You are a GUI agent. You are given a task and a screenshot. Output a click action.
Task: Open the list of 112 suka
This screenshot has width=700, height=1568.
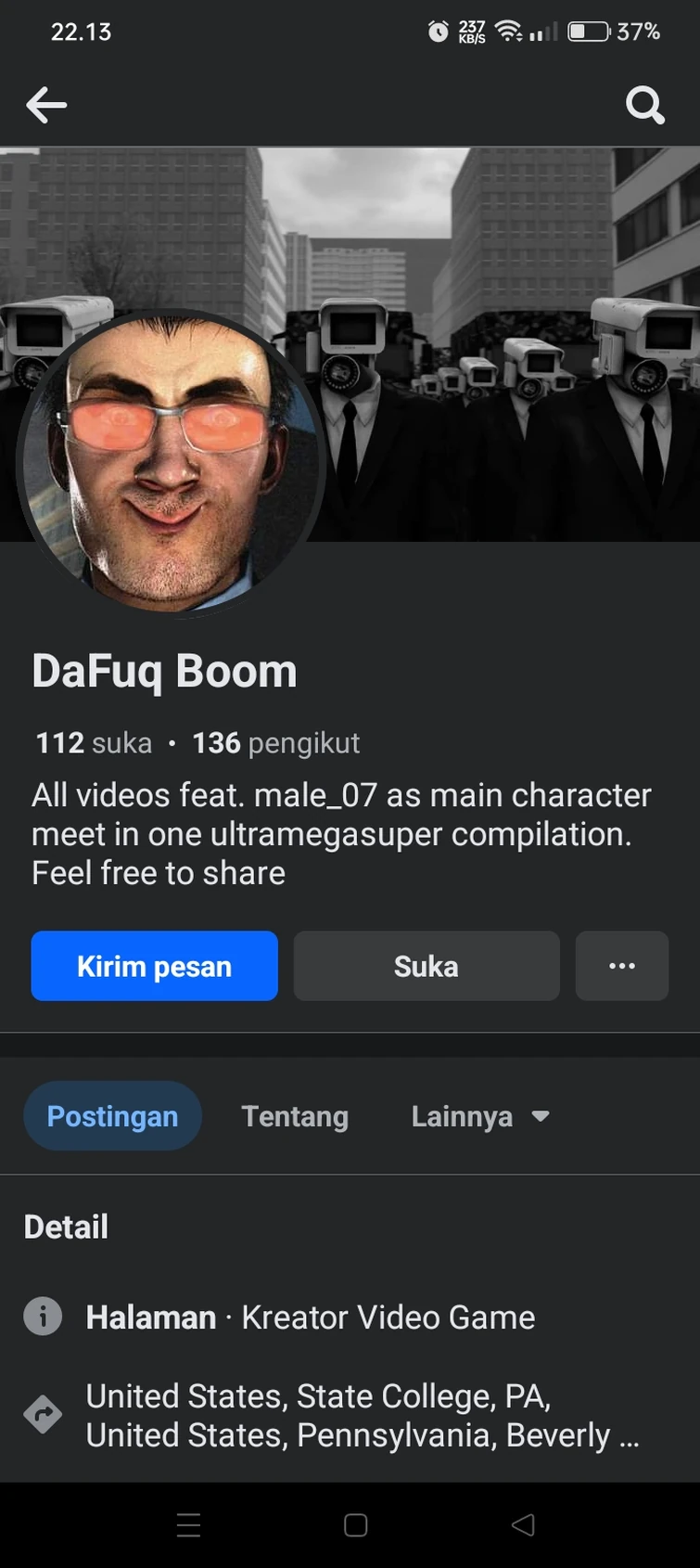point(93,742)
